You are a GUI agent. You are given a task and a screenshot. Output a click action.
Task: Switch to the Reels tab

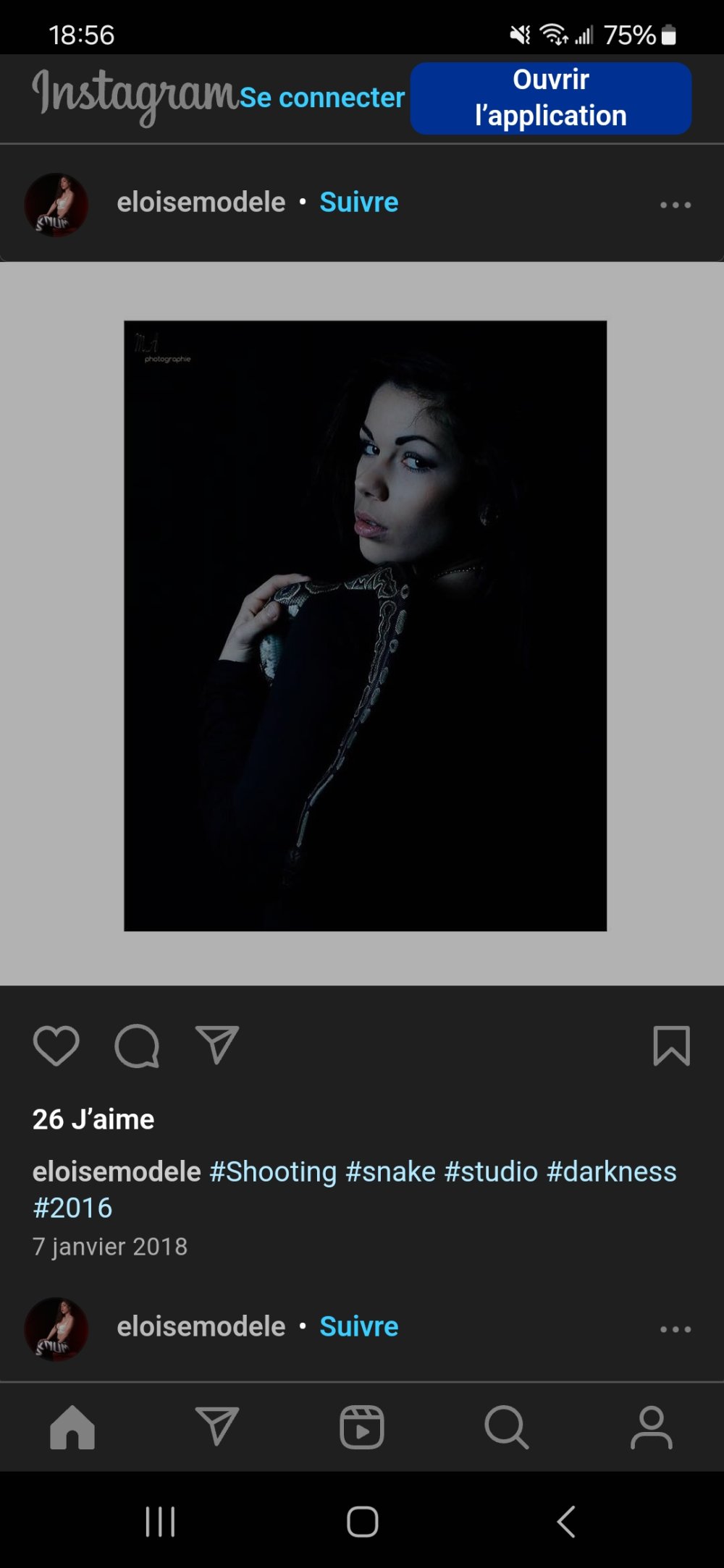tap(362, 1427)
